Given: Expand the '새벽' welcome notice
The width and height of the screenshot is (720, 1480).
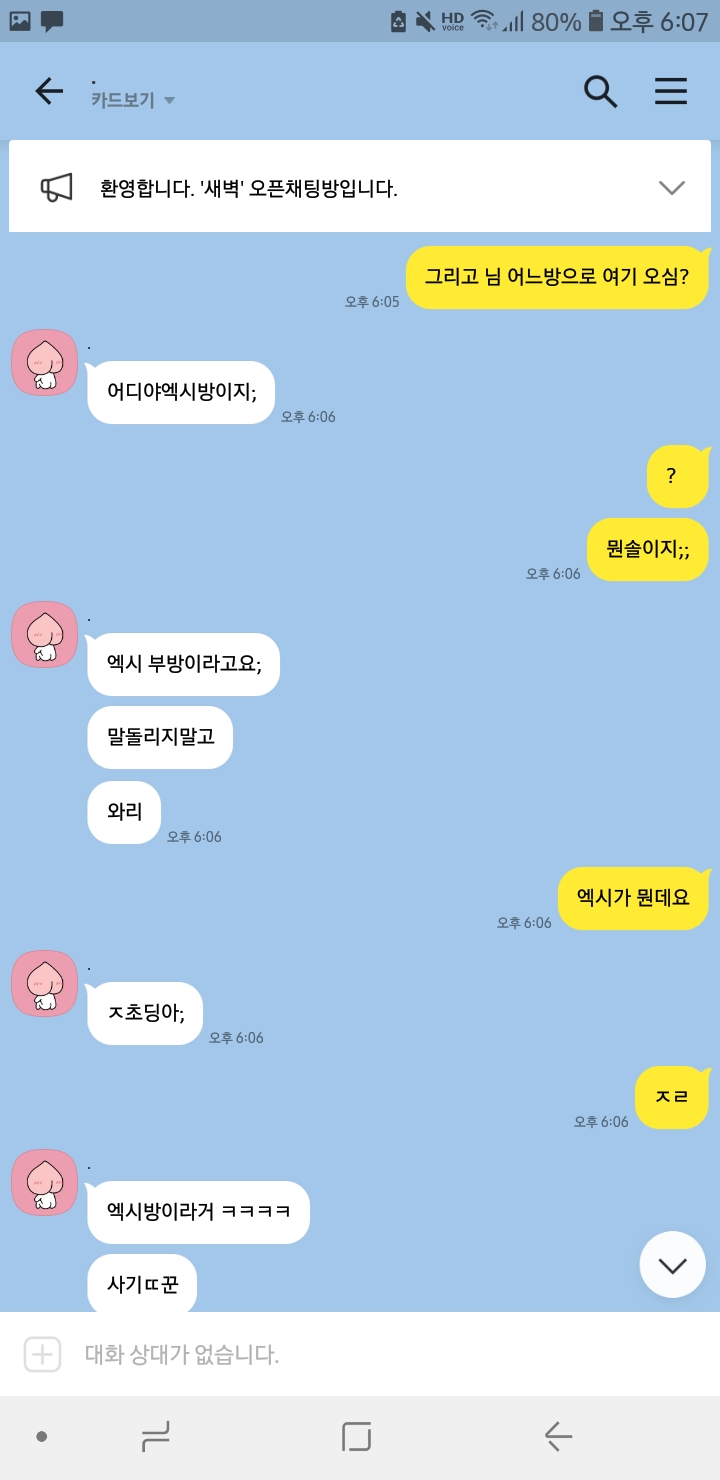Looking at the screenshot, I should coord(671,187).
